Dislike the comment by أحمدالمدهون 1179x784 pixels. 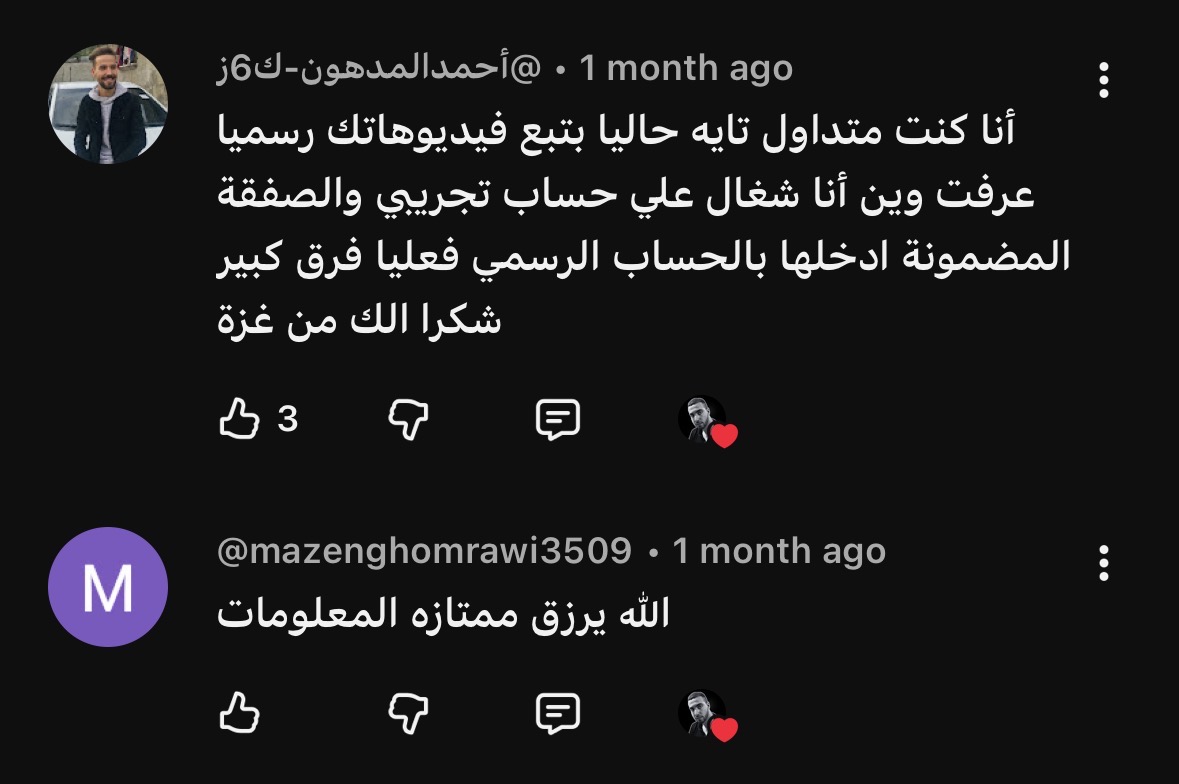(x=408, y=420)
